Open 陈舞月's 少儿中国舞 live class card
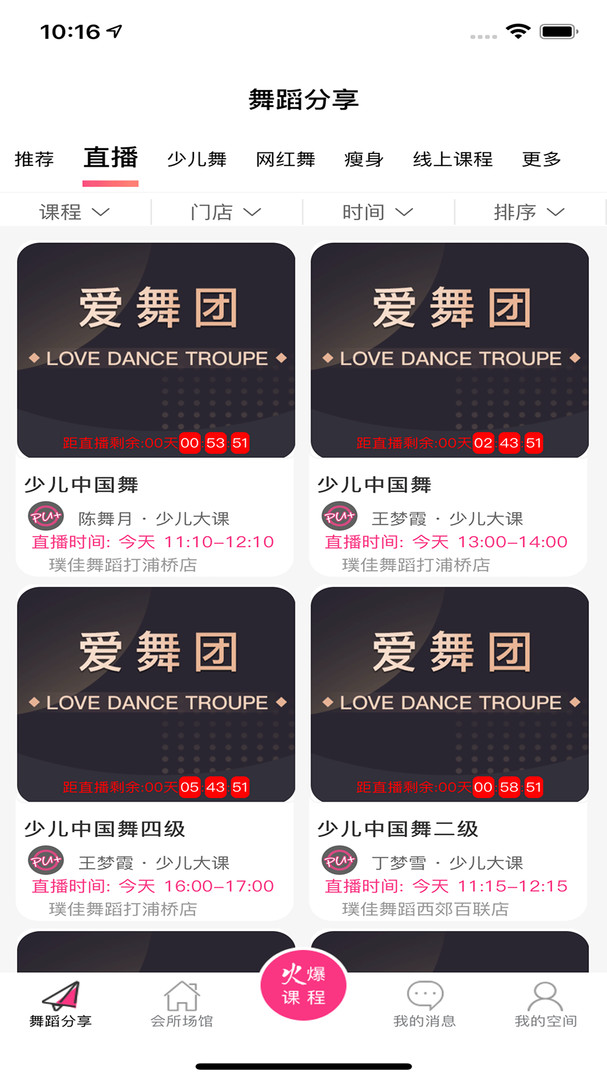607x1080 pixels. [156, 409]
